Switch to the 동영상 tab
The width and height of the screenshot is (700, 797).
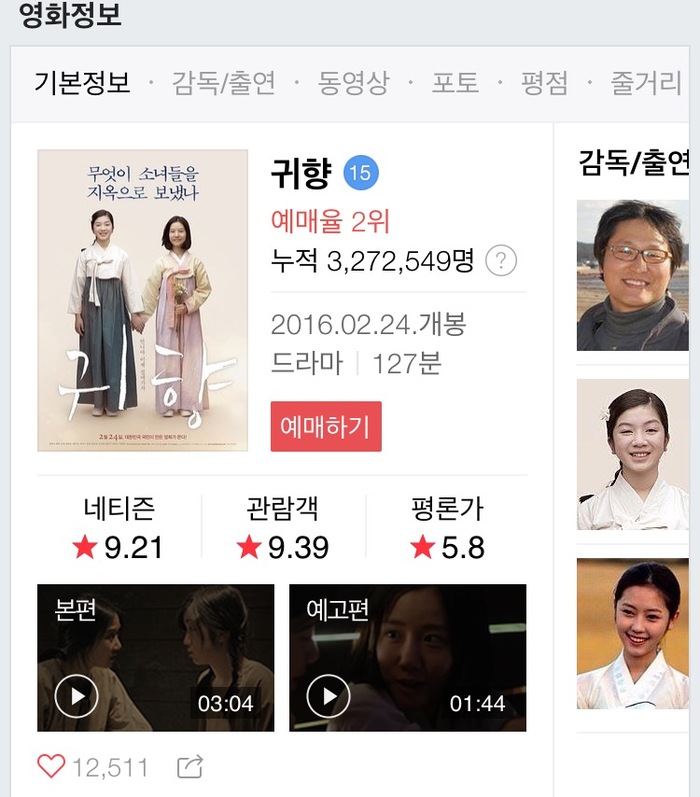[353, 83]
